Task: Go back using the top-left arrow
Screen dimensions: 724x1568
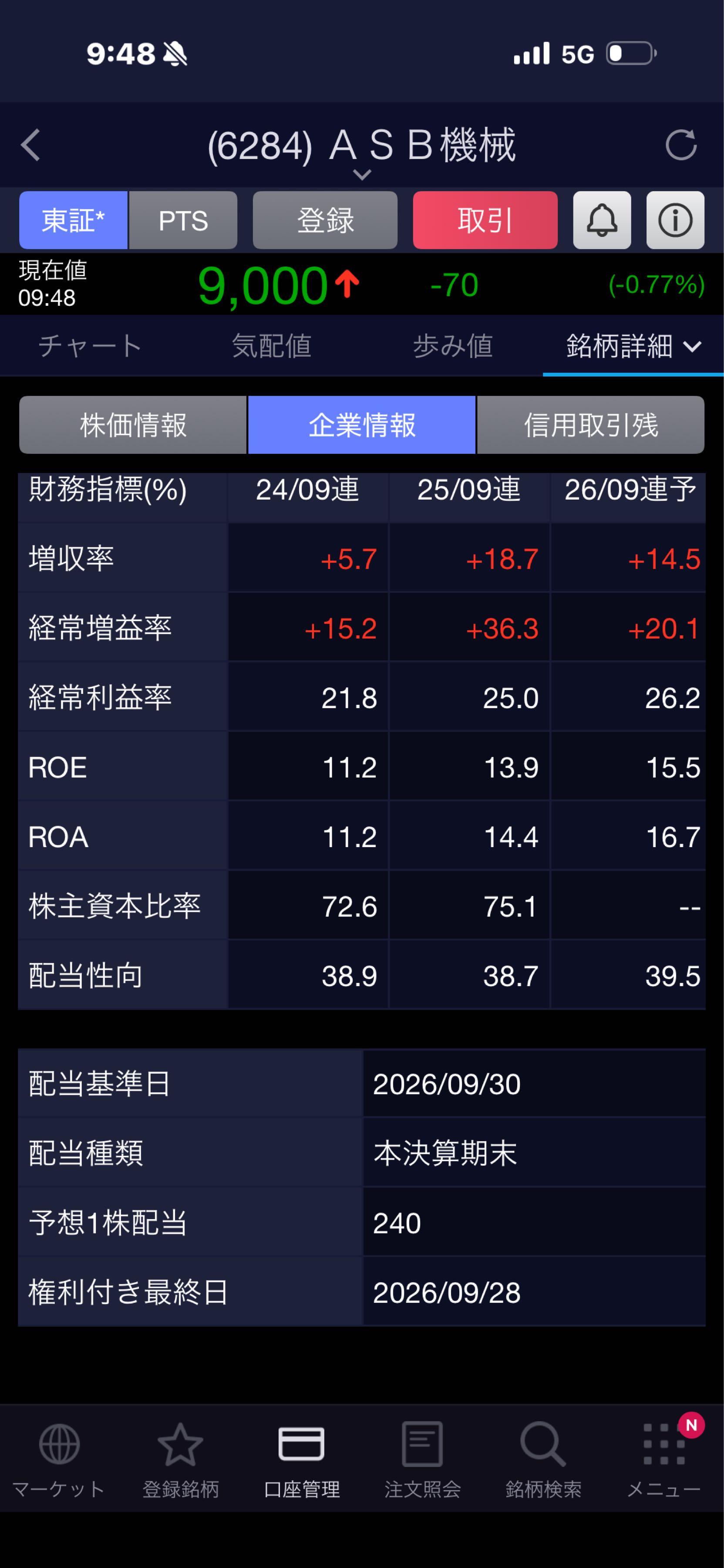Action: click(x=30, y=145)
